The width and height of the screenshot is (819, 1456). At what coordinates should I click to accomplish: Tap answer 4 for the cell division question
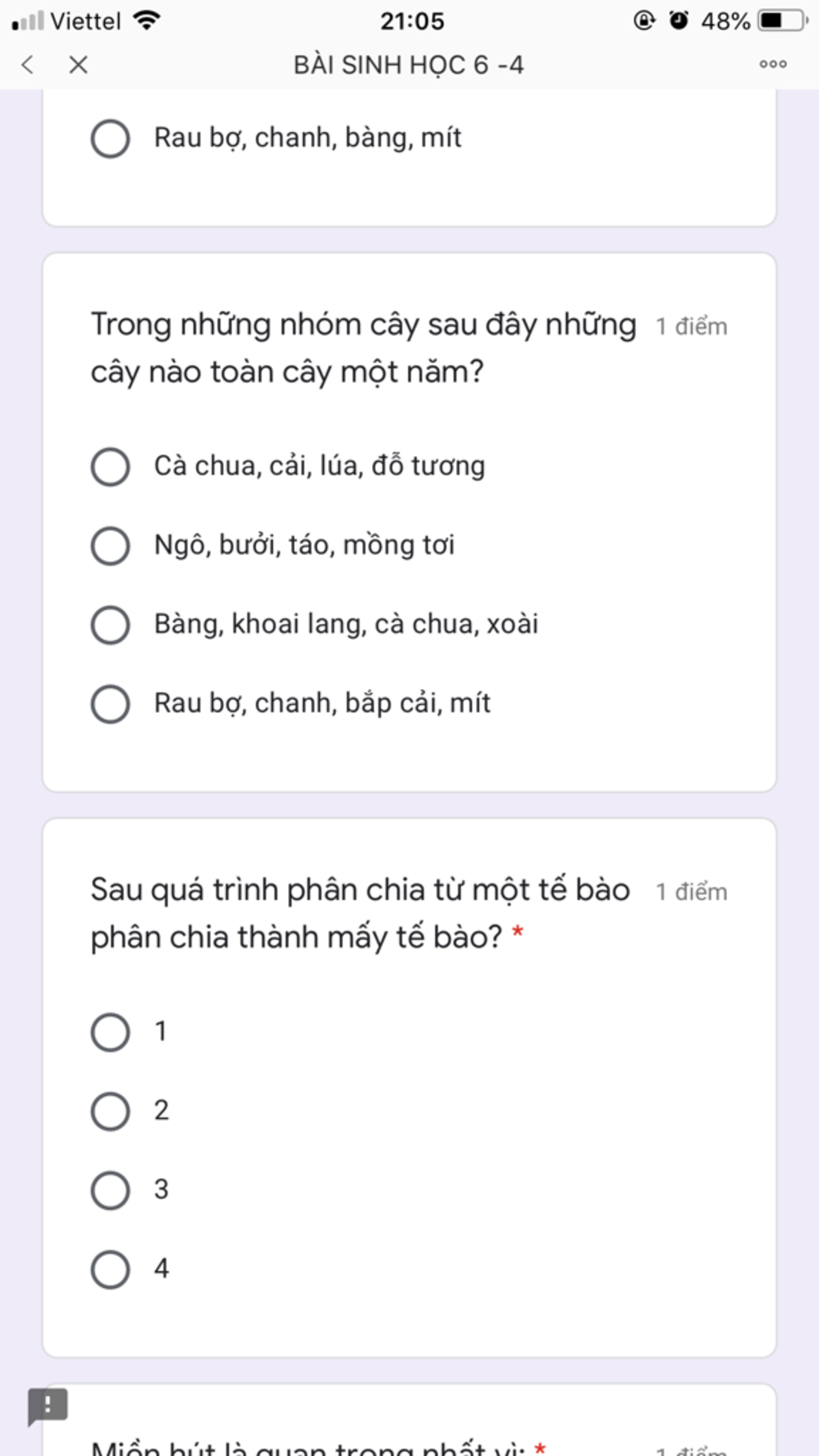coord(110,1270)
